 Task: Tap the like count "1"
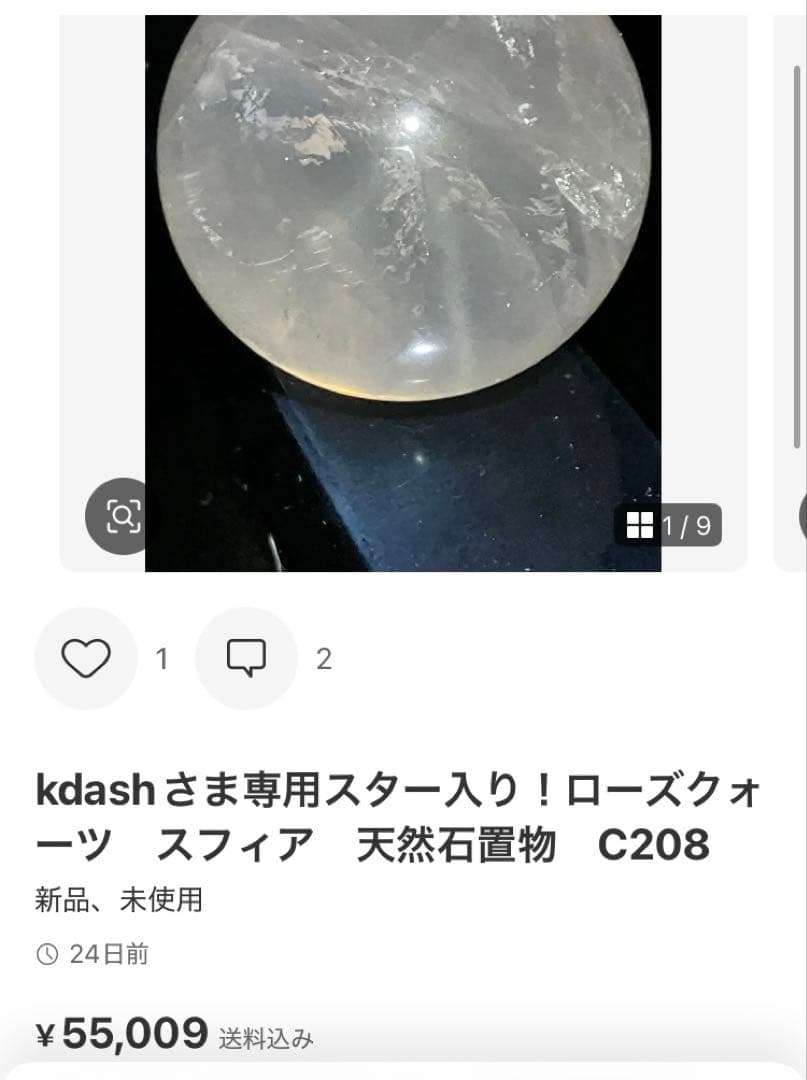click(161, 658)
